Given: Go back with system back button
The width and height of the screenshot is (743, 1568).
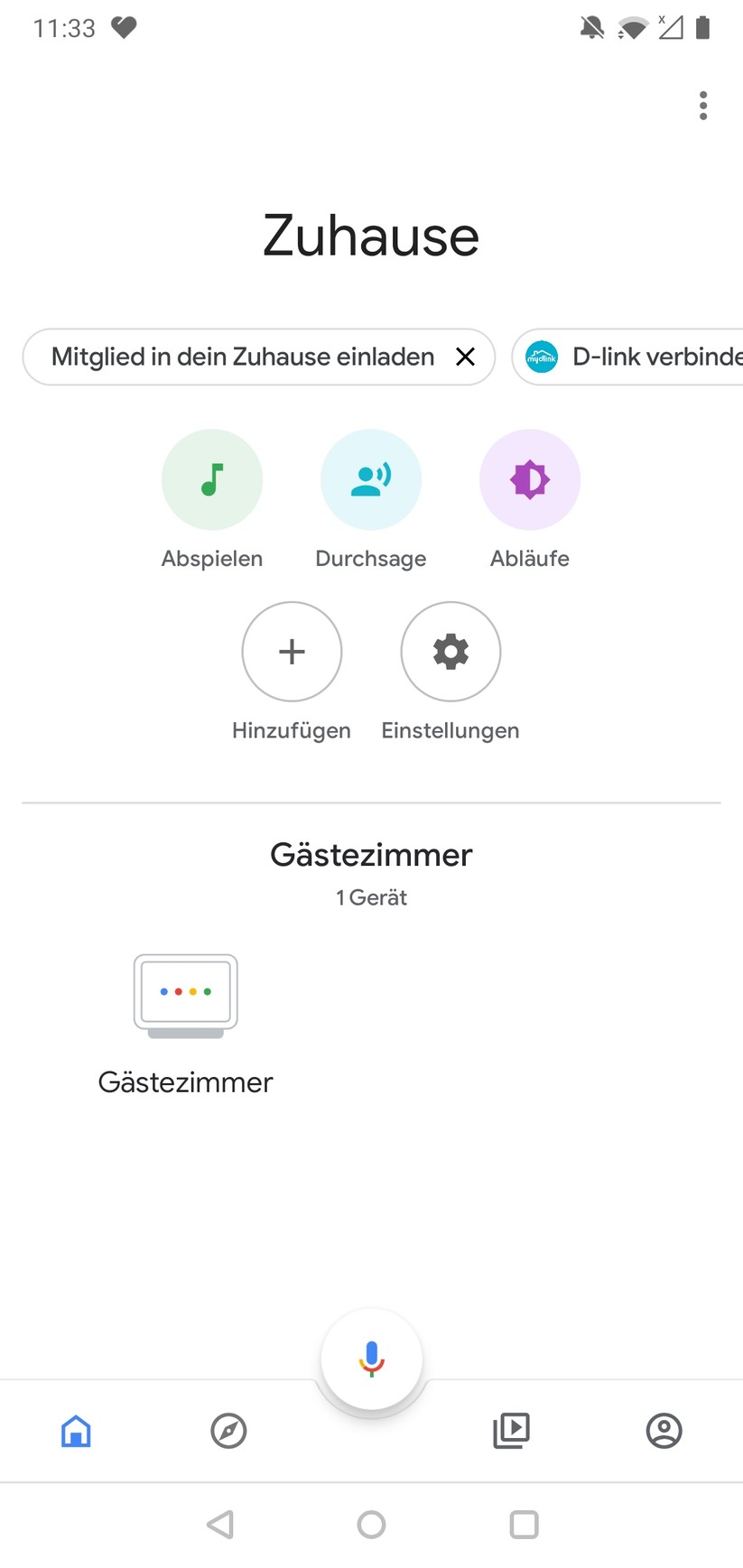Looking at the screenshot, I should 220,1525.
